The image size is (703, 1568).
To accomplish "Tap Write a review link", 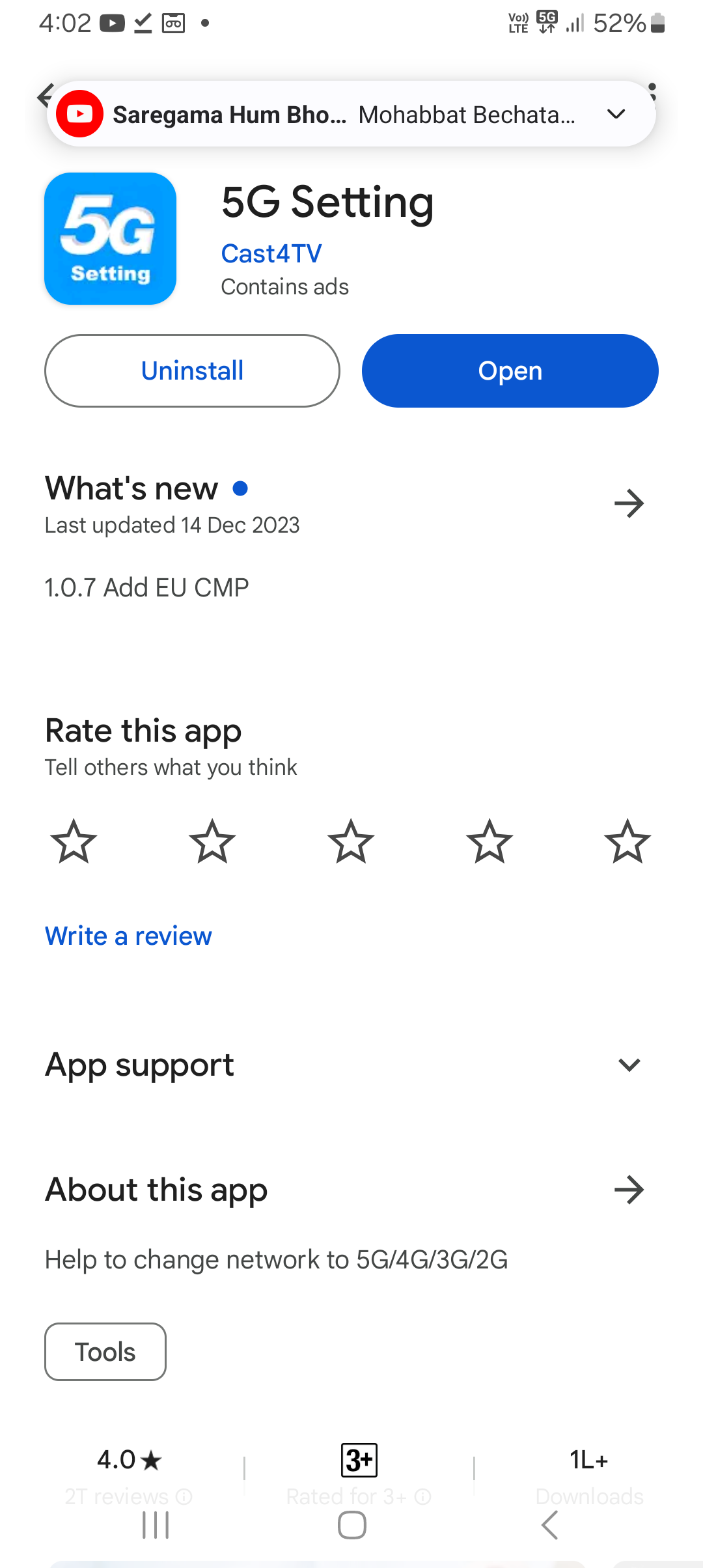I will click(128, 936).
